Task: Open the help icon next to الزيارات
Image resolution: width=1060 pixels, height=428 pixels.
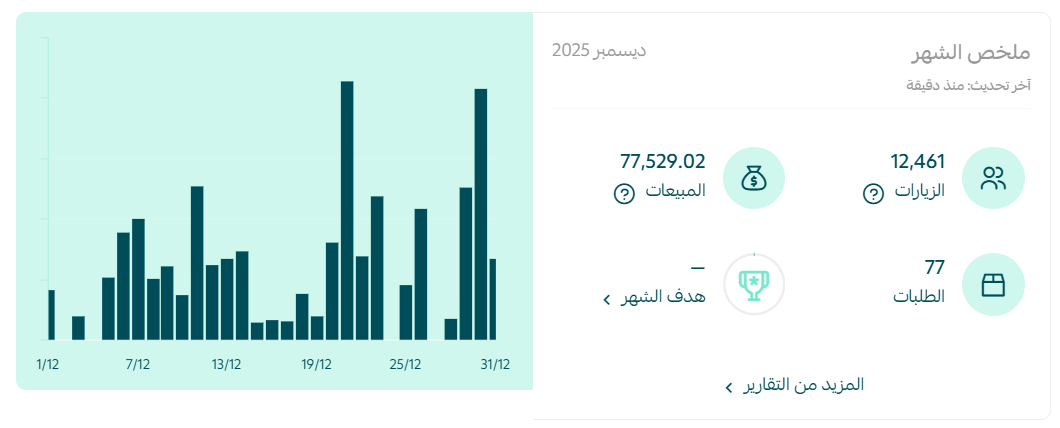Action: tap(873, 193)
